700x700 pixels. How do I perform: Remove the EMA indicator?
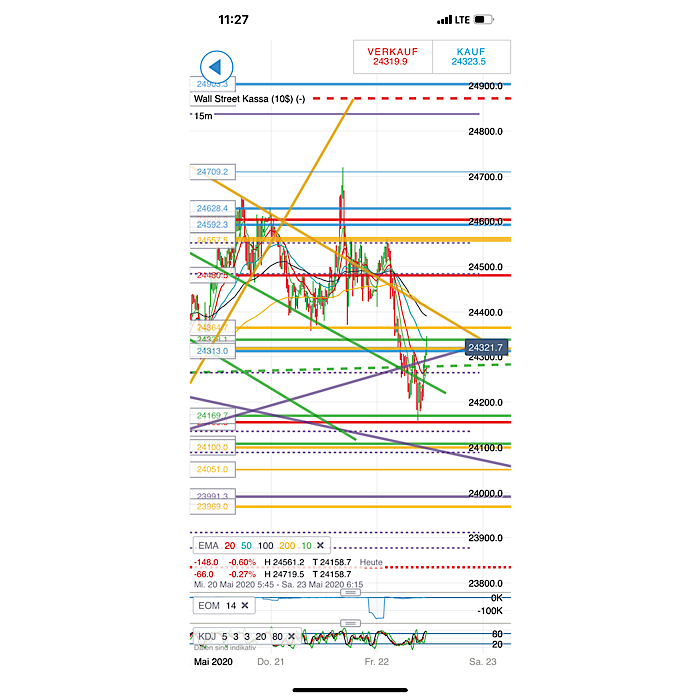320,545
